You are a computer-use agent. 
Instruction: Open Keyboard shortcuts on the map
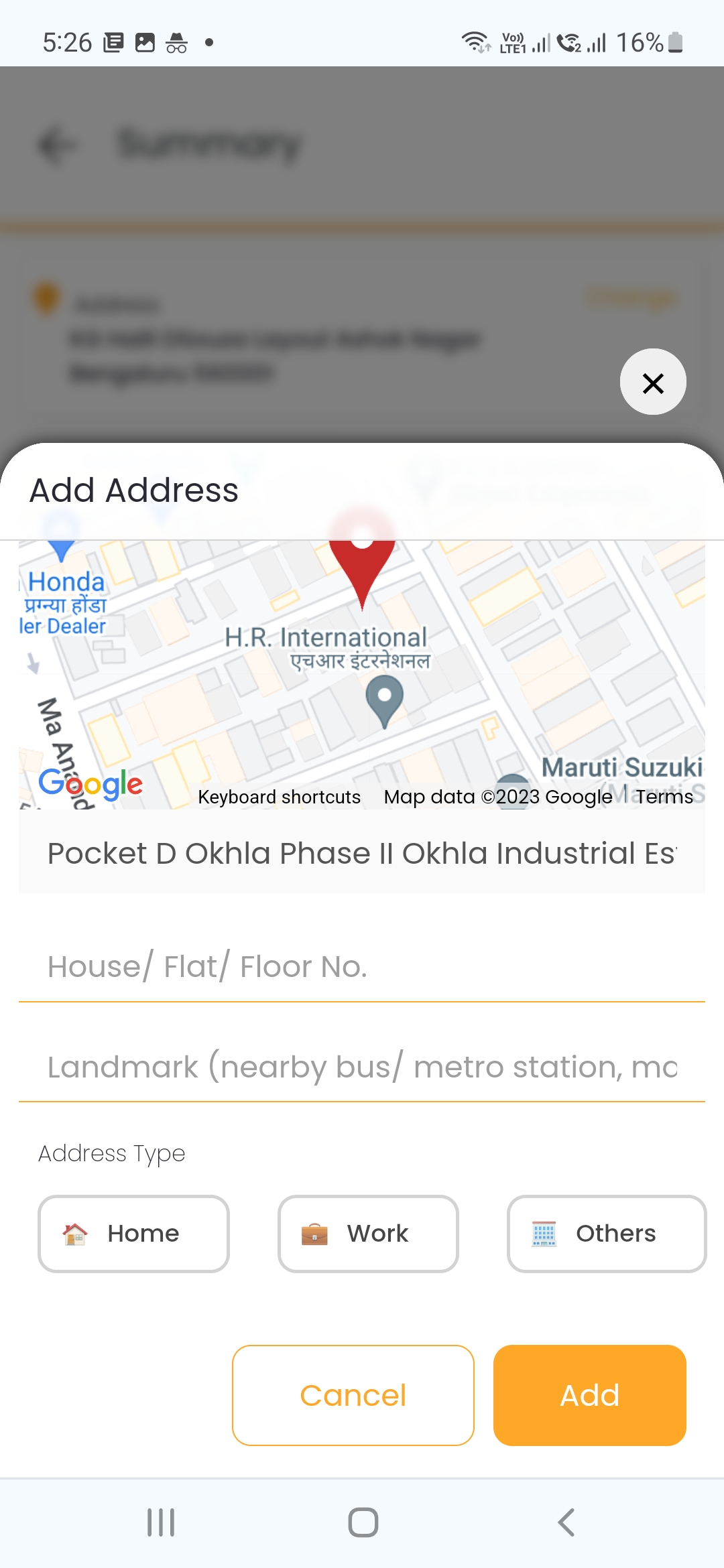click(280, 797)
